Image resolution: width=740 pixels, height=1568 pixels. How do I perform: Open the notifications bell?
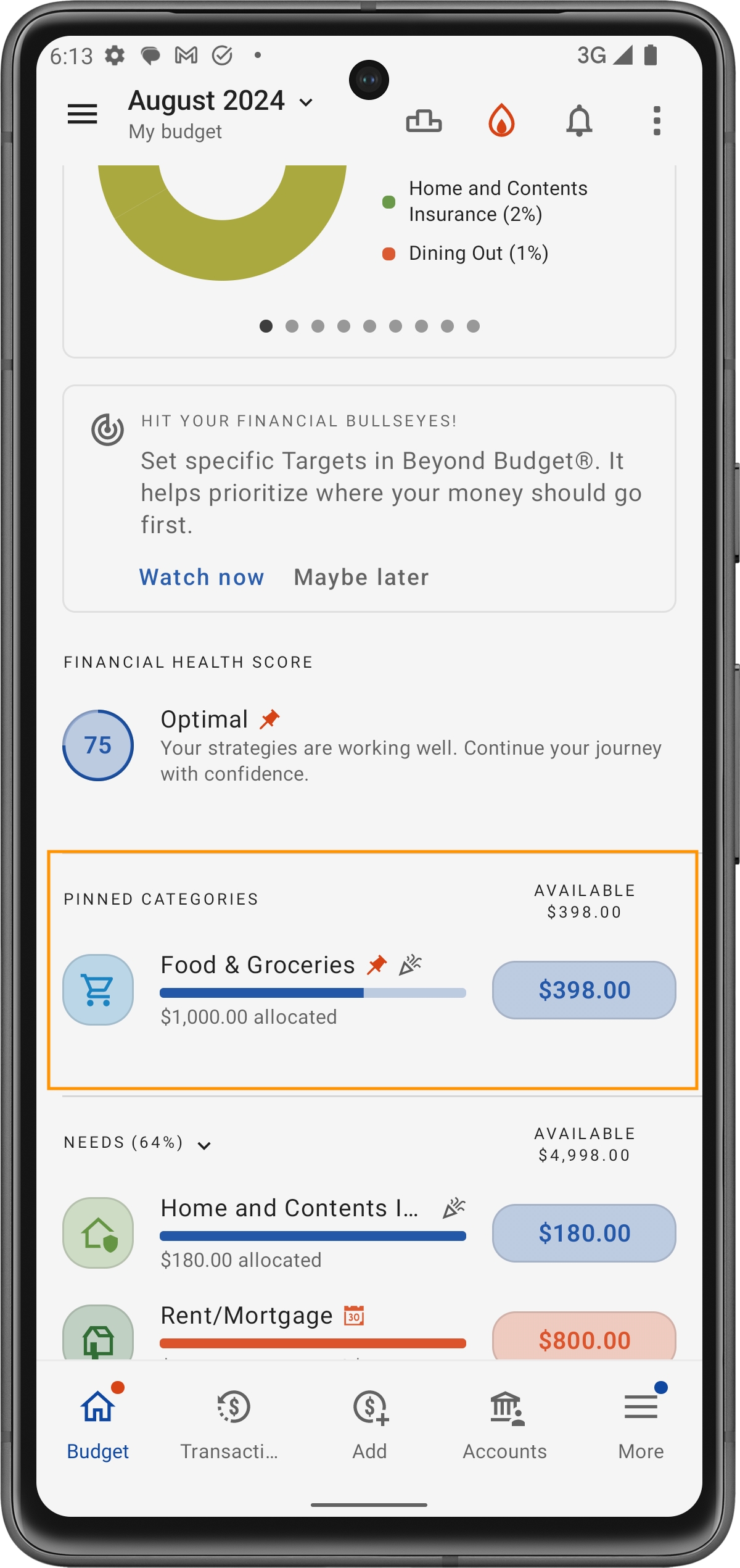click(x=579, y=120)
